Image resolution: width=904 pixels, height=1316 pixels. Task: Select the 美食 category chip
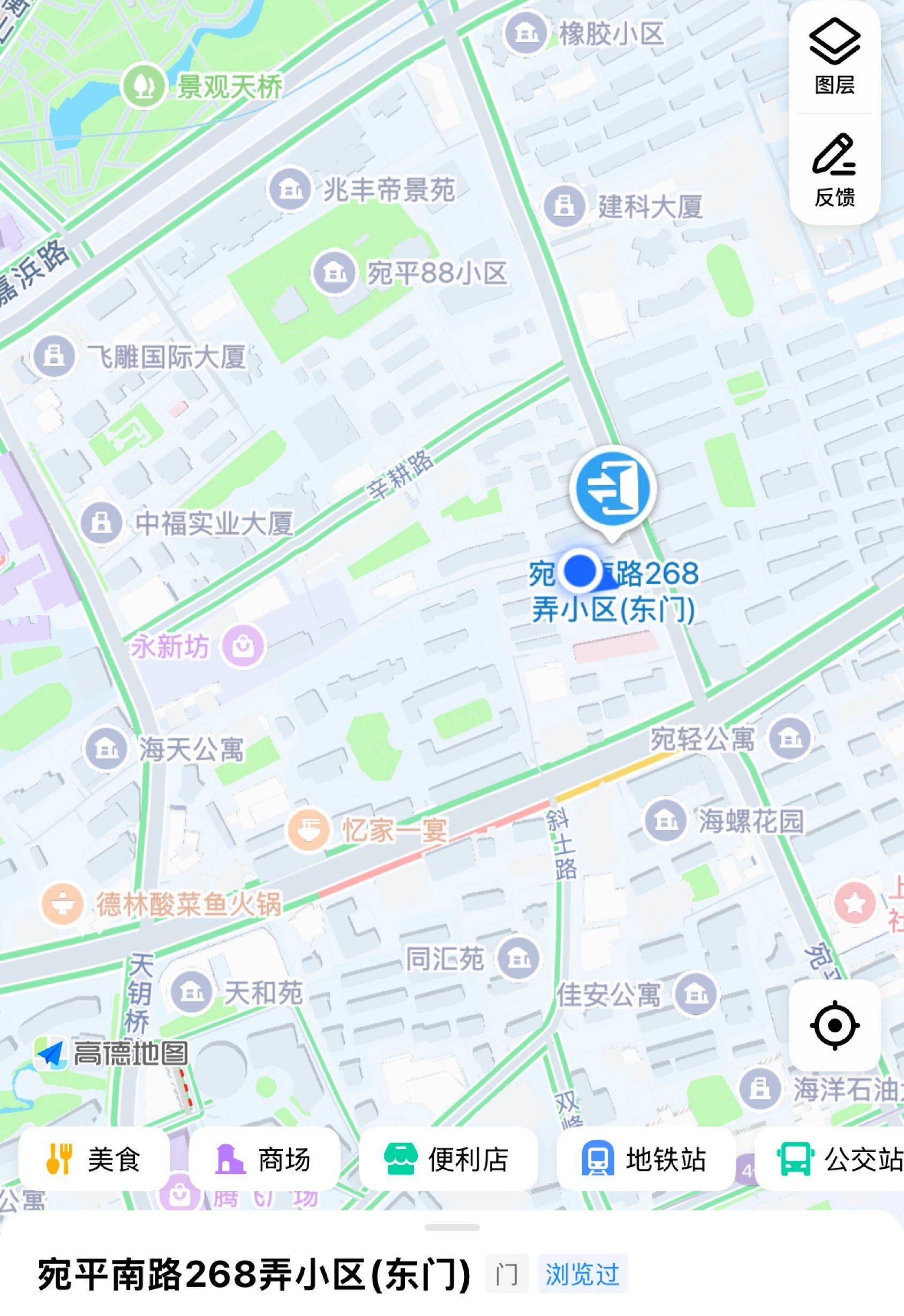(x=94, y=1159)
